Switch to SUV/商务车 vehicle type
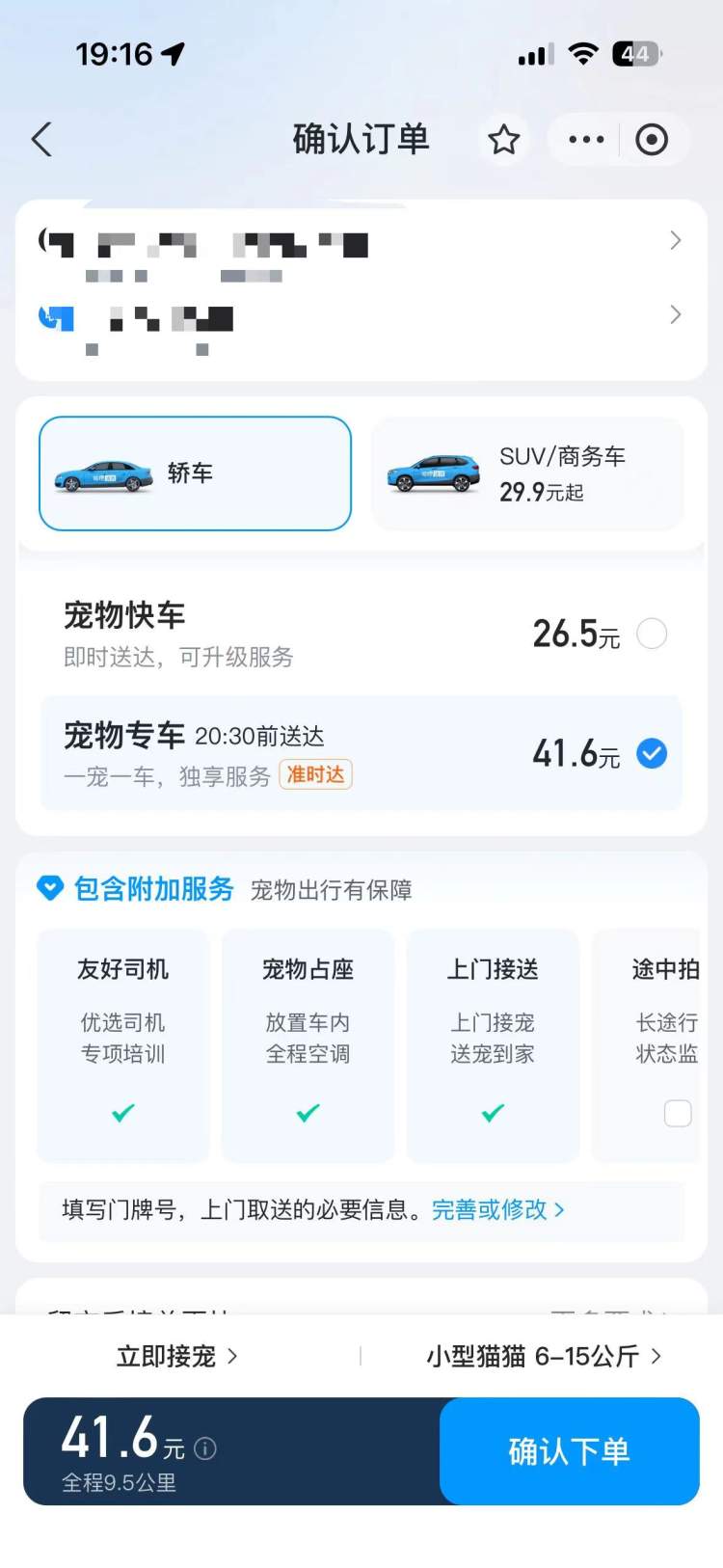The width and height of the screenshot is (723, 1568). tap(527, 473)
